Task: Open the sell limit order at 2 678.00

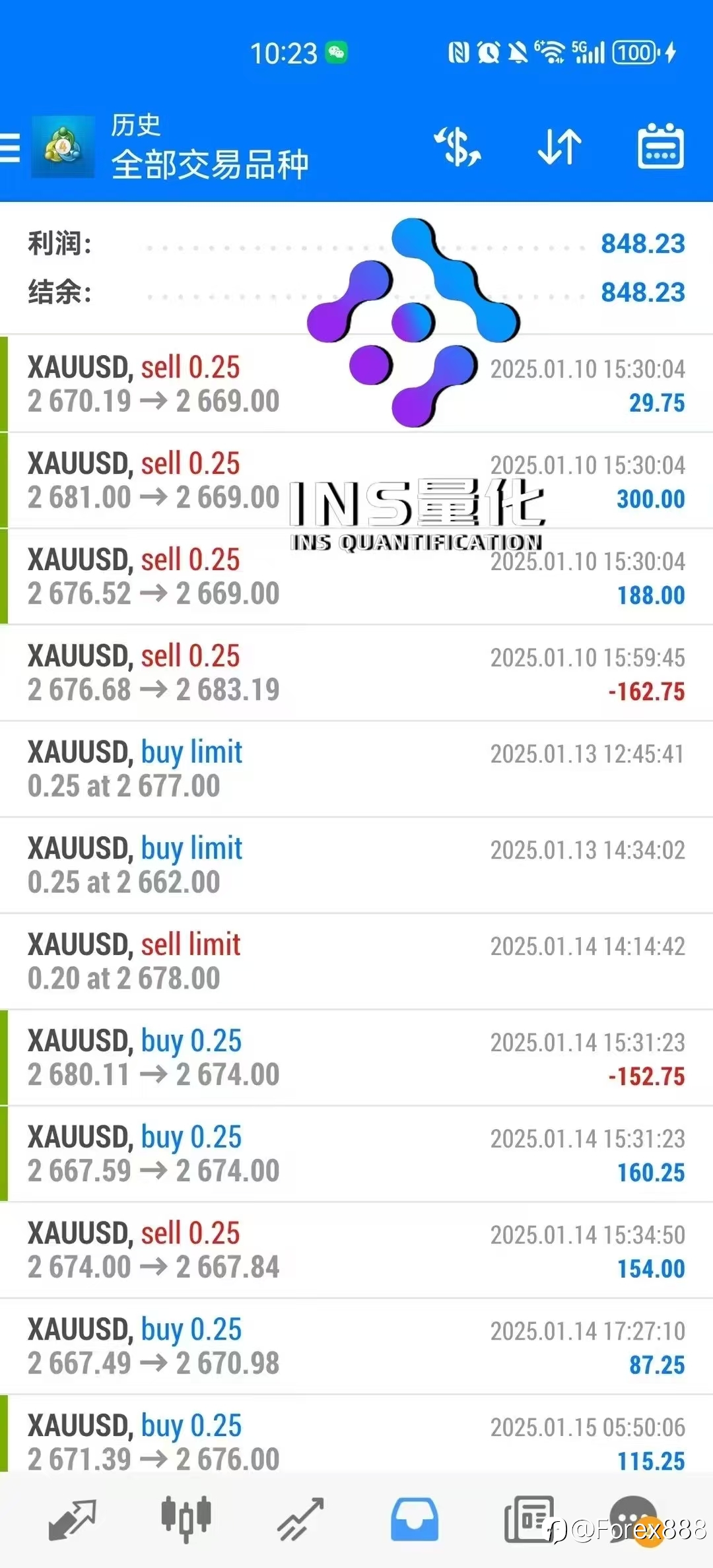Action: tap(356, 962)
